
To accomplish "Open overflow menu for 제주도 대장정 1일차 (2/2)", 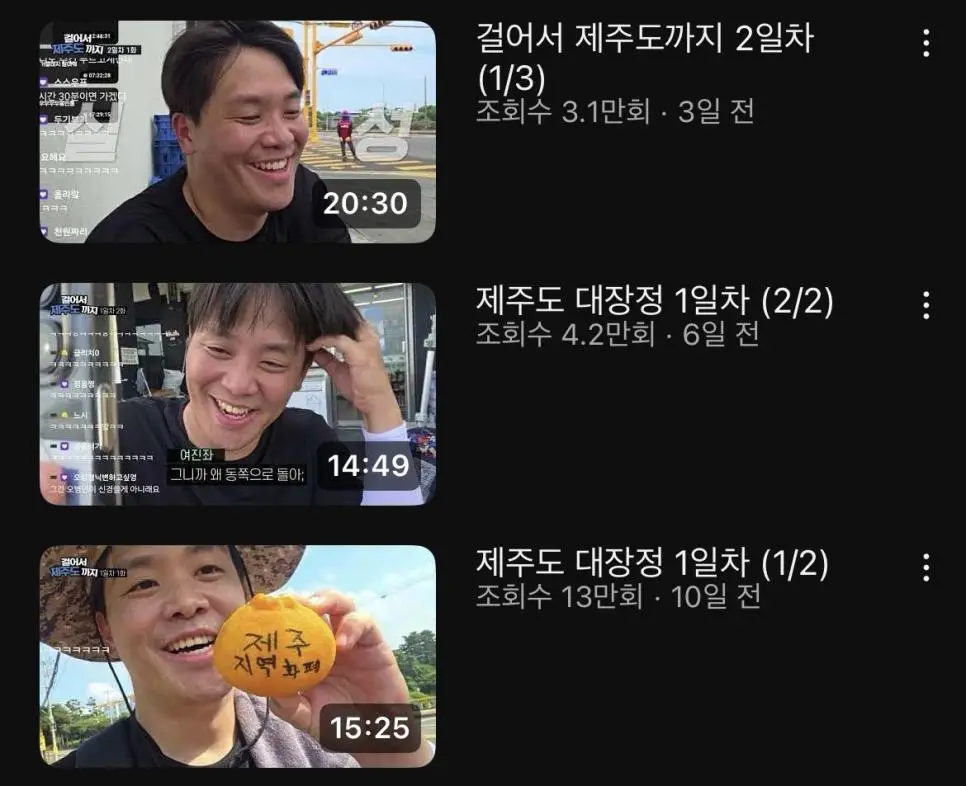I will point(926,305).
